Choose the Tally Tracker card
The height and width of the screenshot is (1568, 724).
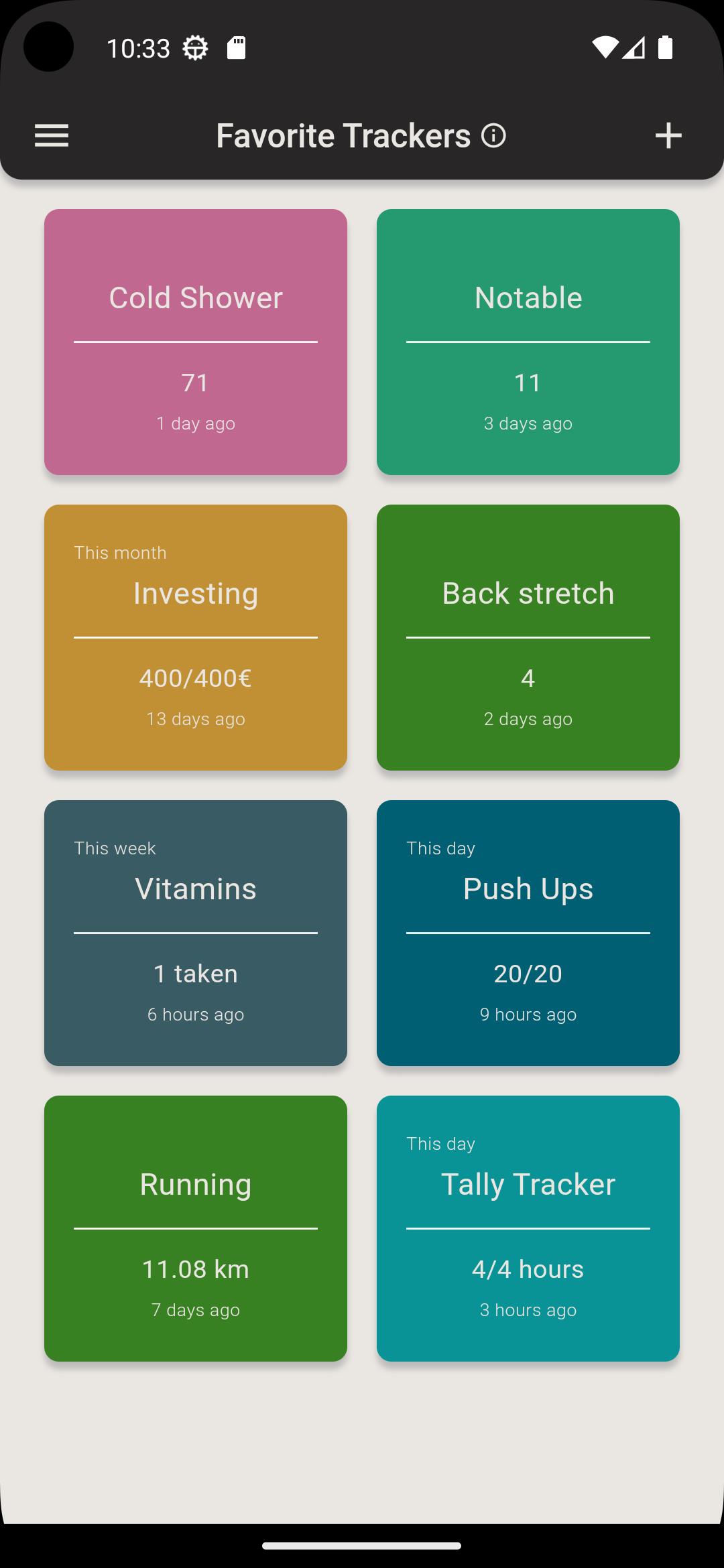[528, 1228]
